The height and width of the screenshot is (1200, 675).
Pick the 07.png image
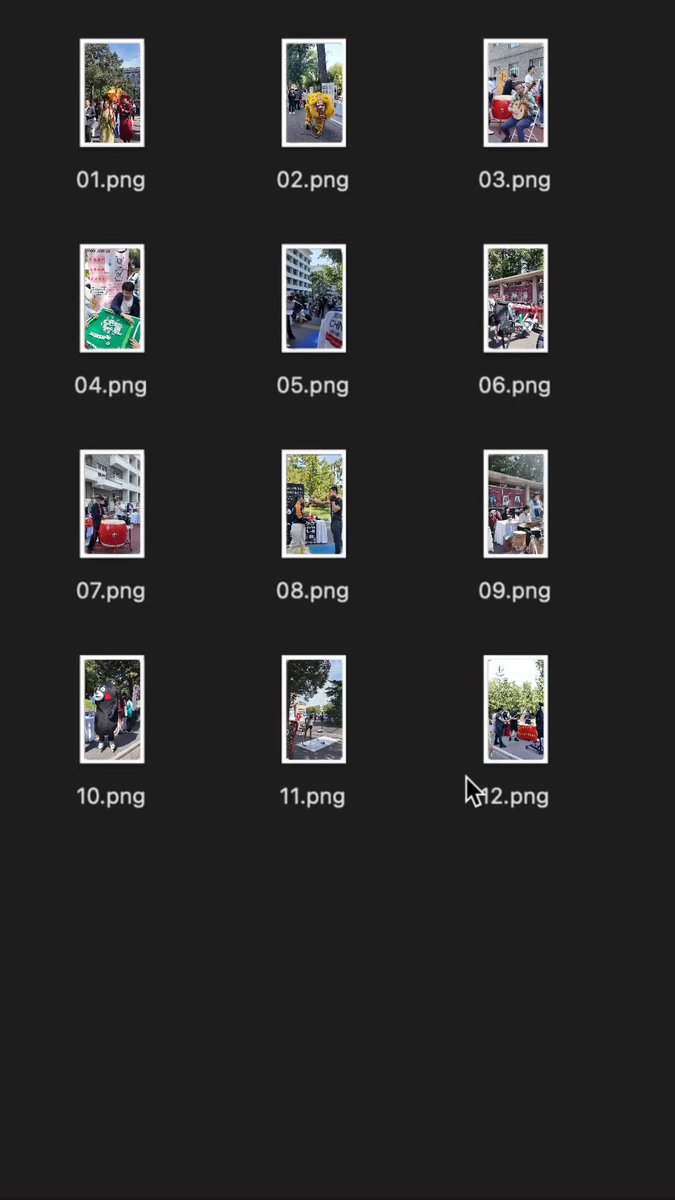click(x=112, y=504)
